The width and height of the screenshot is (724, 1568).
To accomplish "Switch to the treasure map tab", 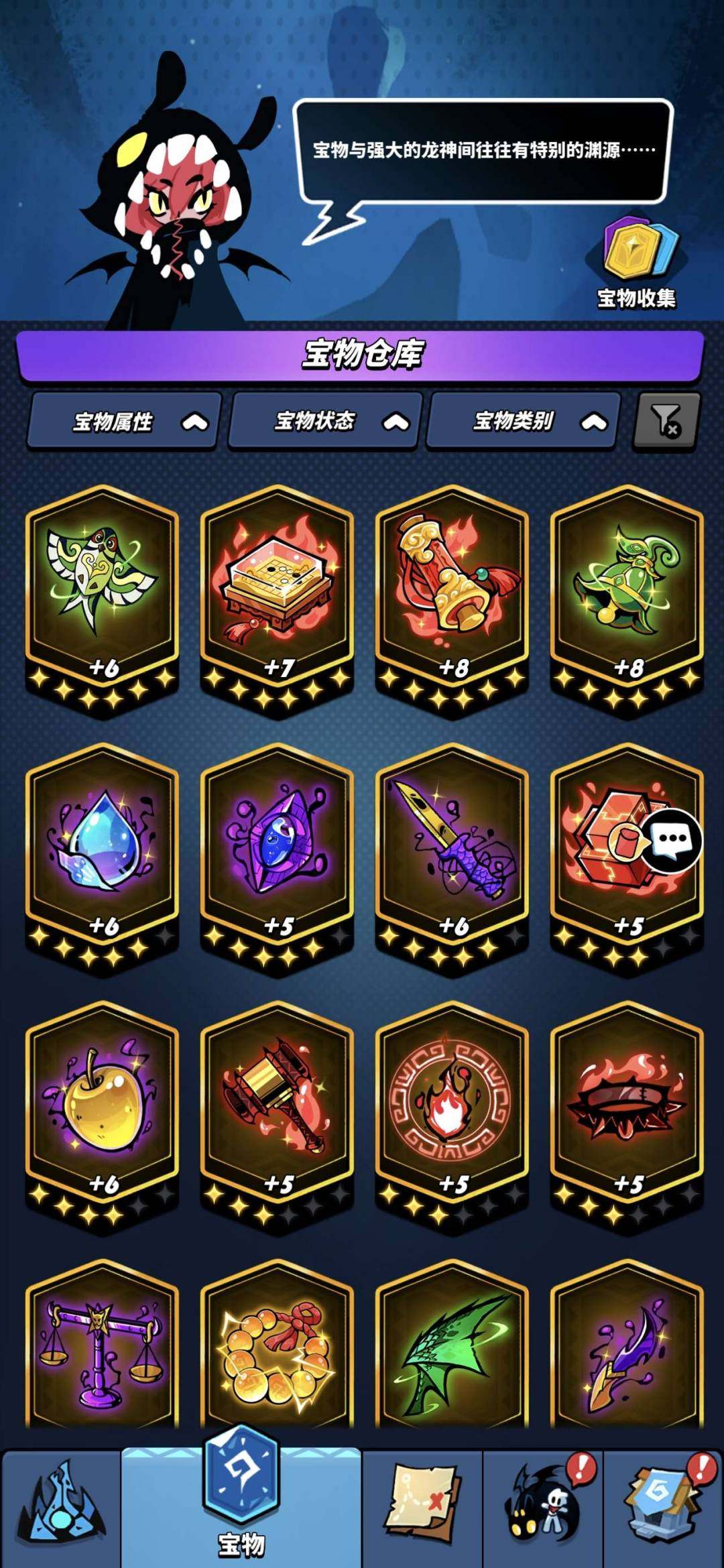I will 422,1508.
